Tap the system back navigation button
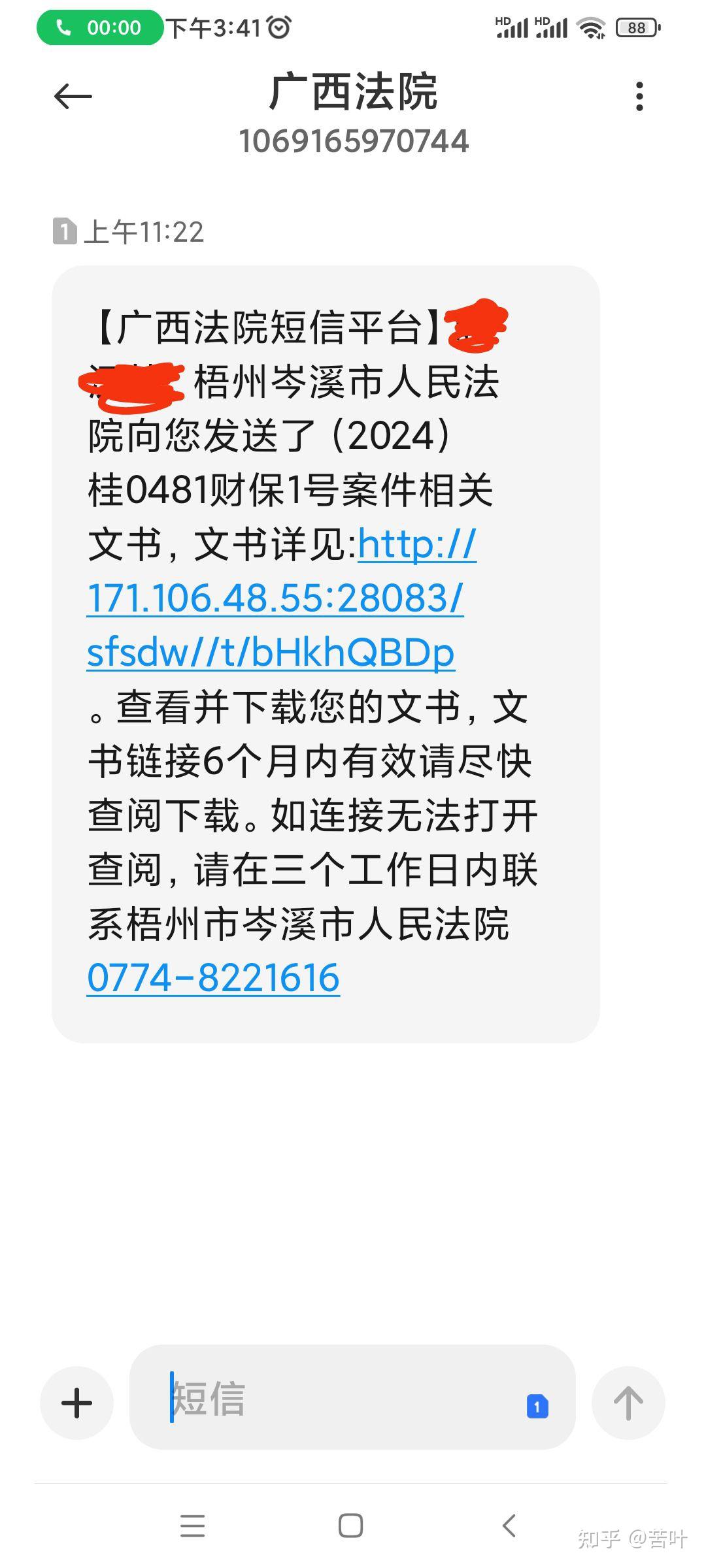Screen dimensions: 706x1568 [x=509, y=1526]
